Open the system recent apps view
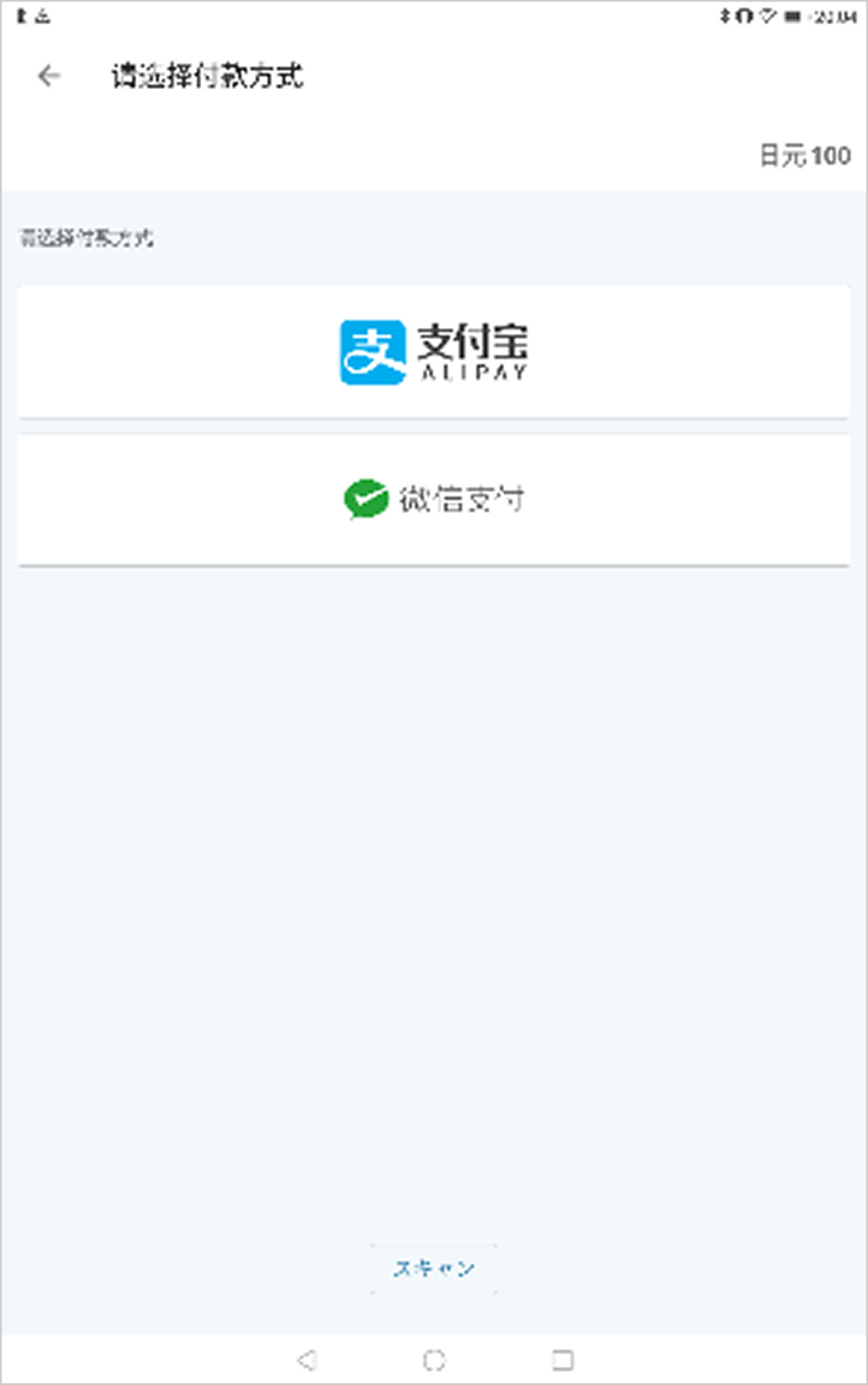This screenshot has width=868, height=1385. click(x=562, y=1358)
